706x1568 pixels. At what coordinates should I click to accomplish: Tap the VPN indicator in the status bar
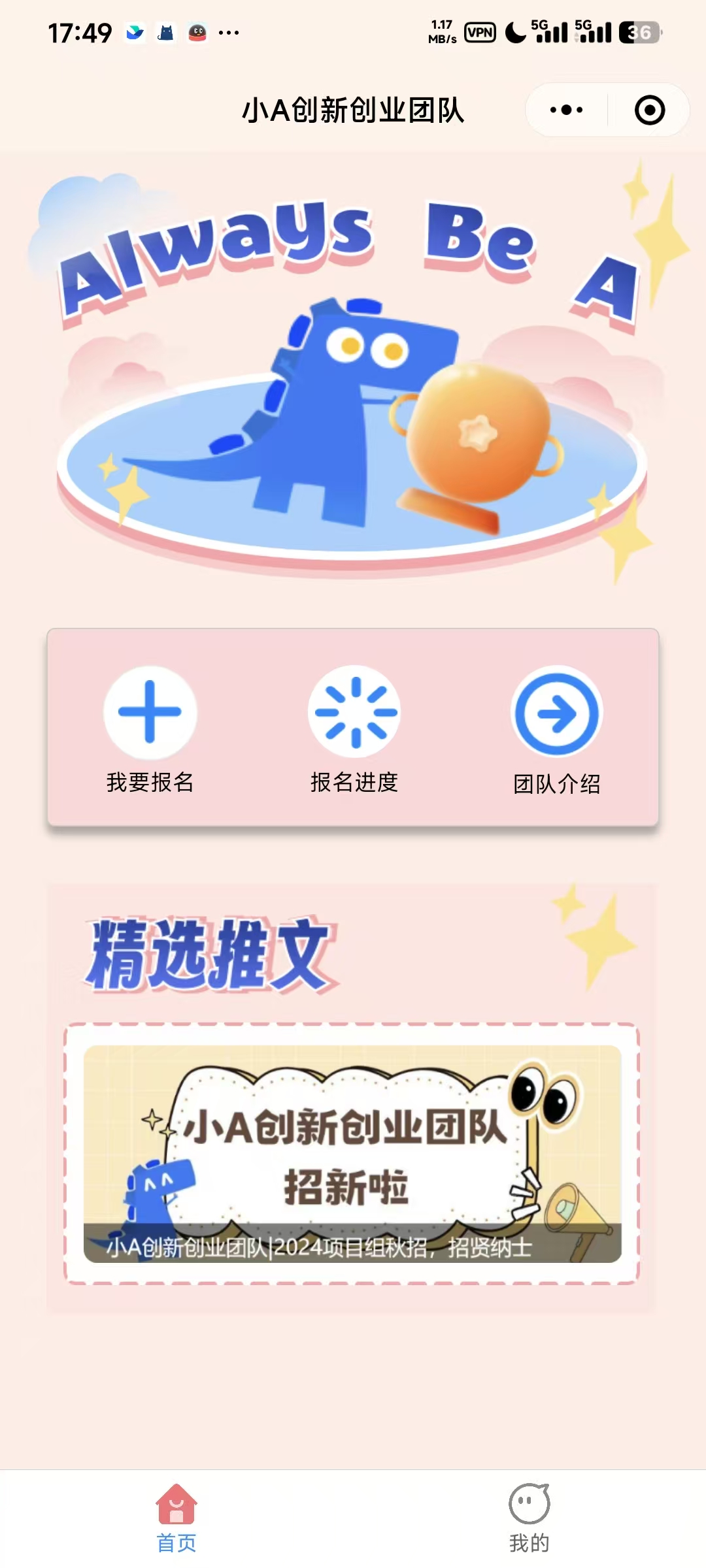tap(480, 31)
